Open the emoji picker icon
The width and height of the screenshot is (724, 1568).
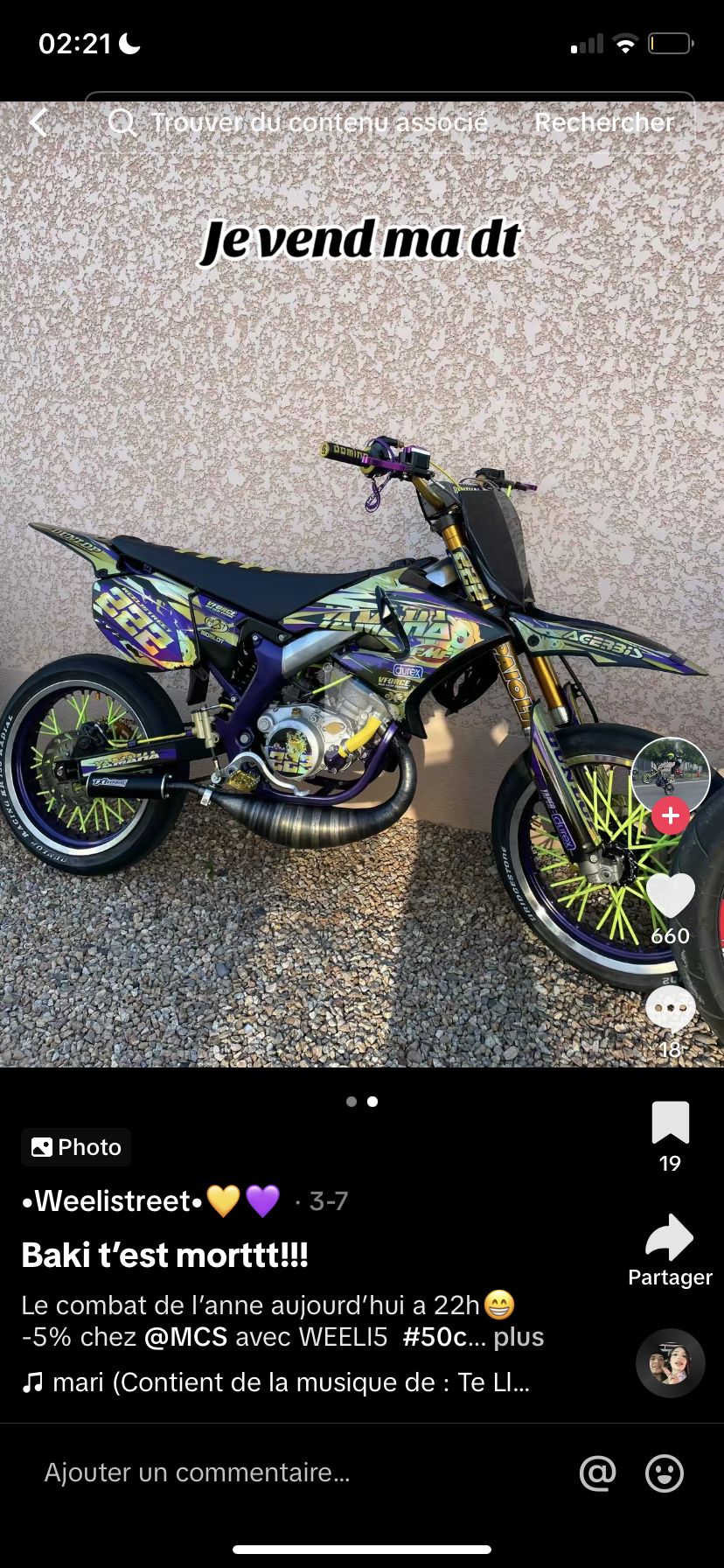point(665,1473)
